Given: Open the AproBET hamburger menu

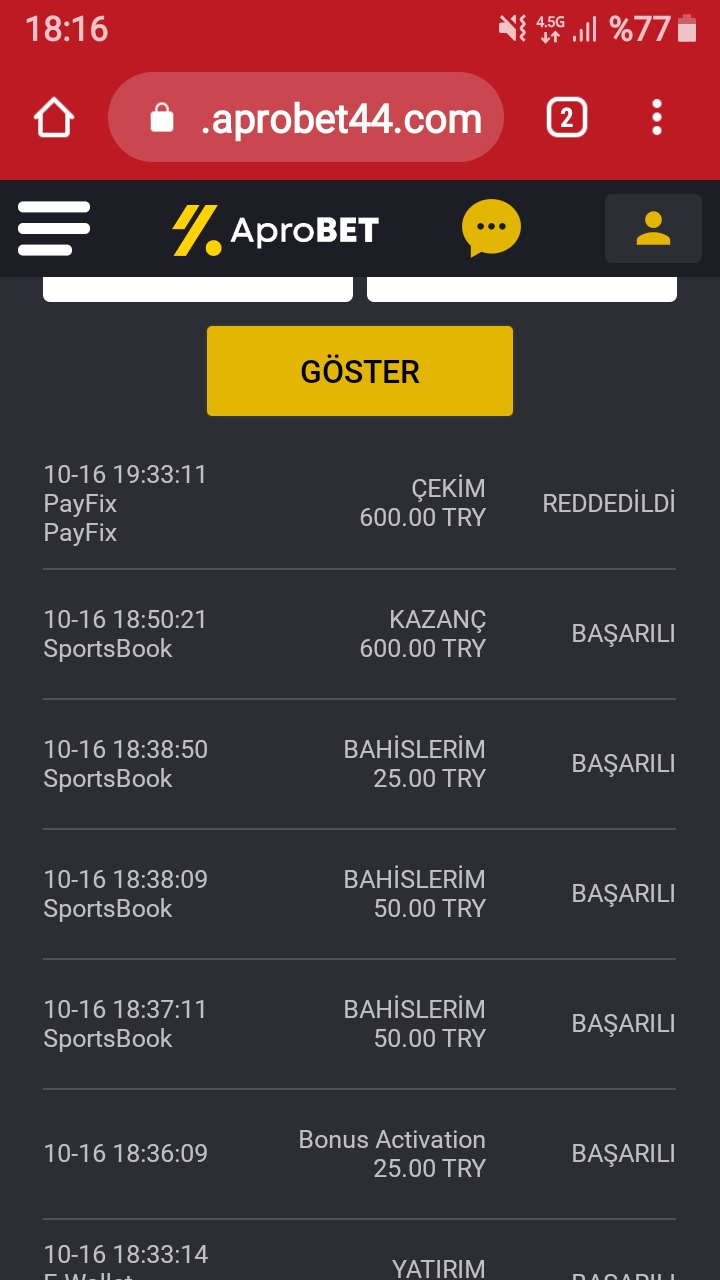Looking at the screenshot, I should 54,228.
